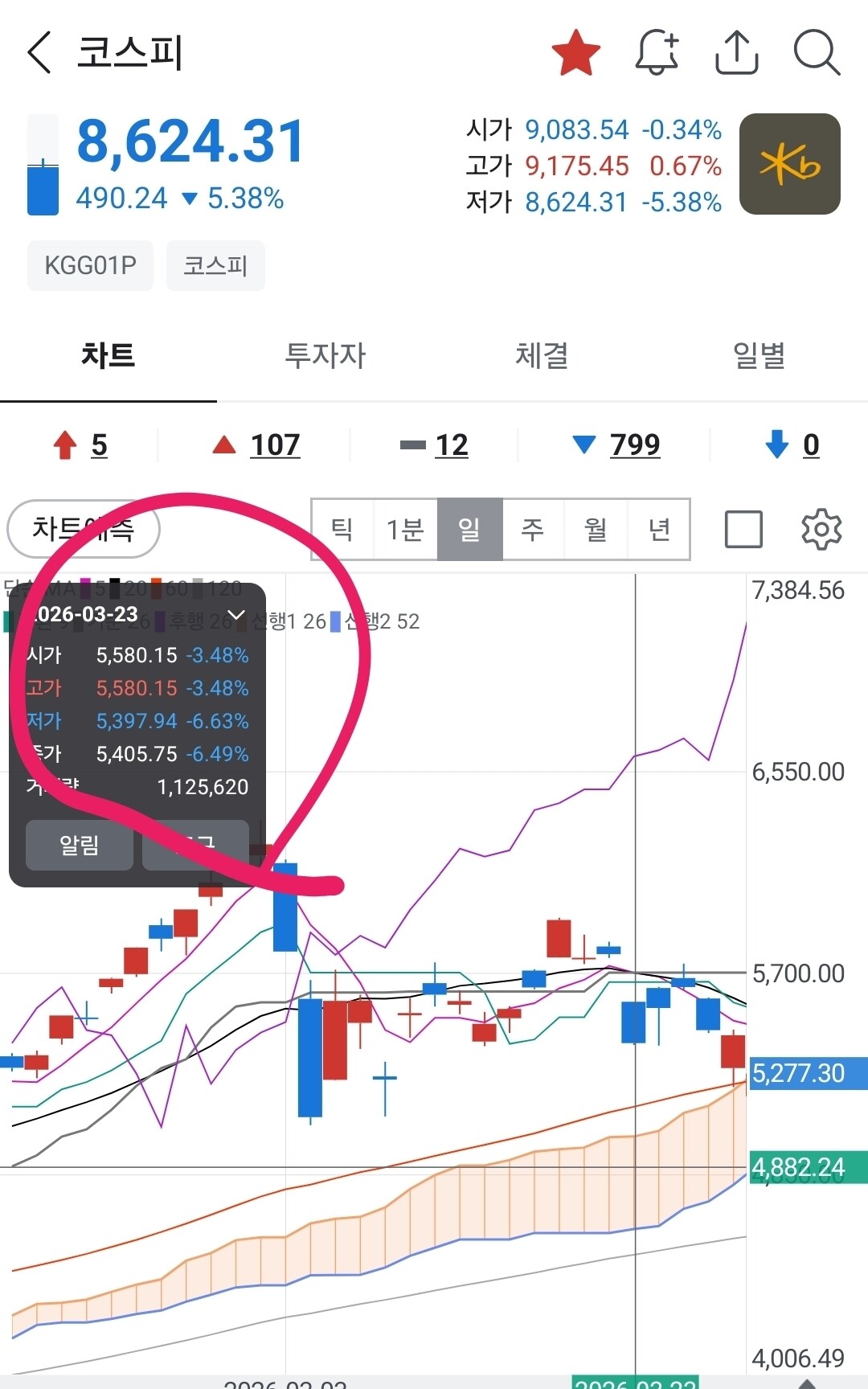
Task: Open chart settings gear
Action: (821, 529)
